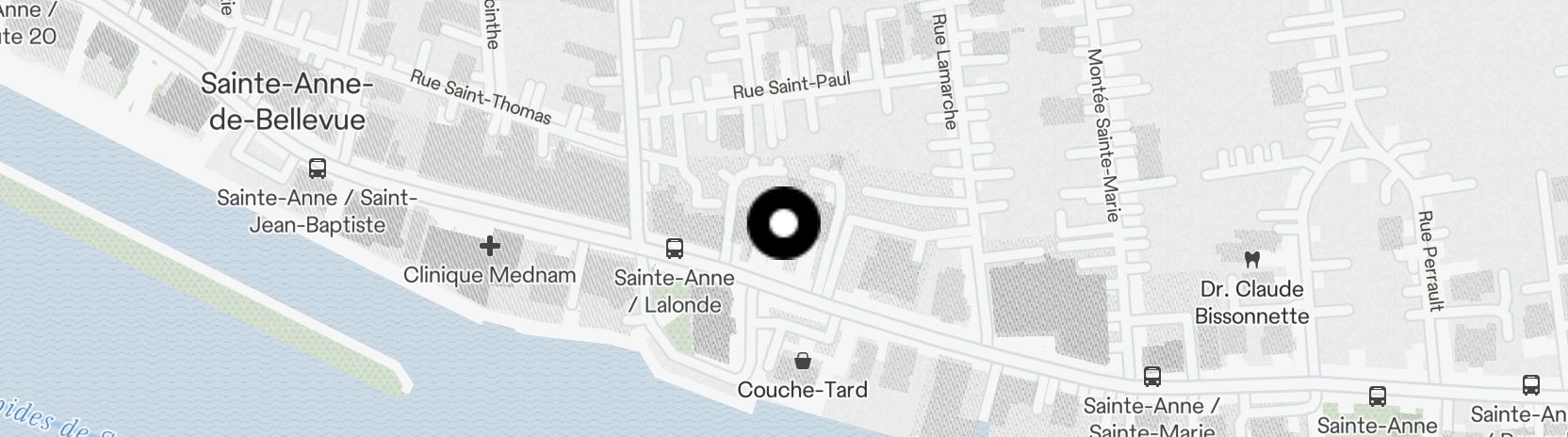This screenshot has width=1568, height=437.
Task: Select the Couche-Tard shop marker
Action: [803, 361]
